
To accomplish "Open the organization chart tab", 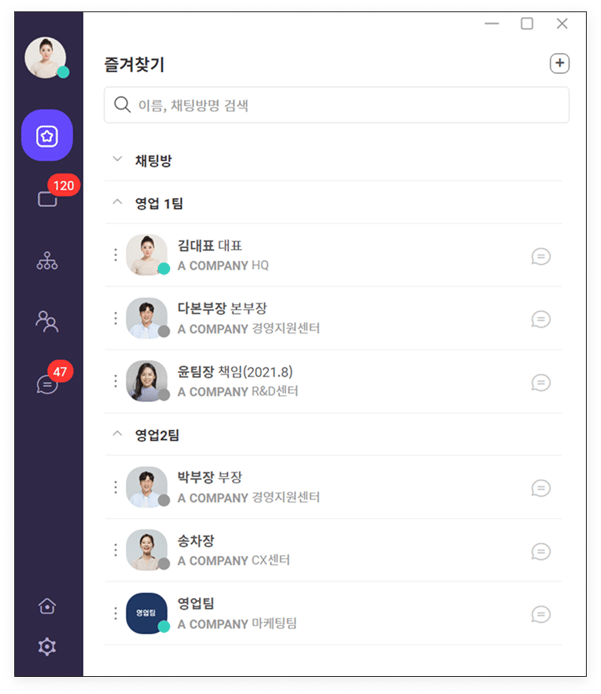I will [47, 260].
